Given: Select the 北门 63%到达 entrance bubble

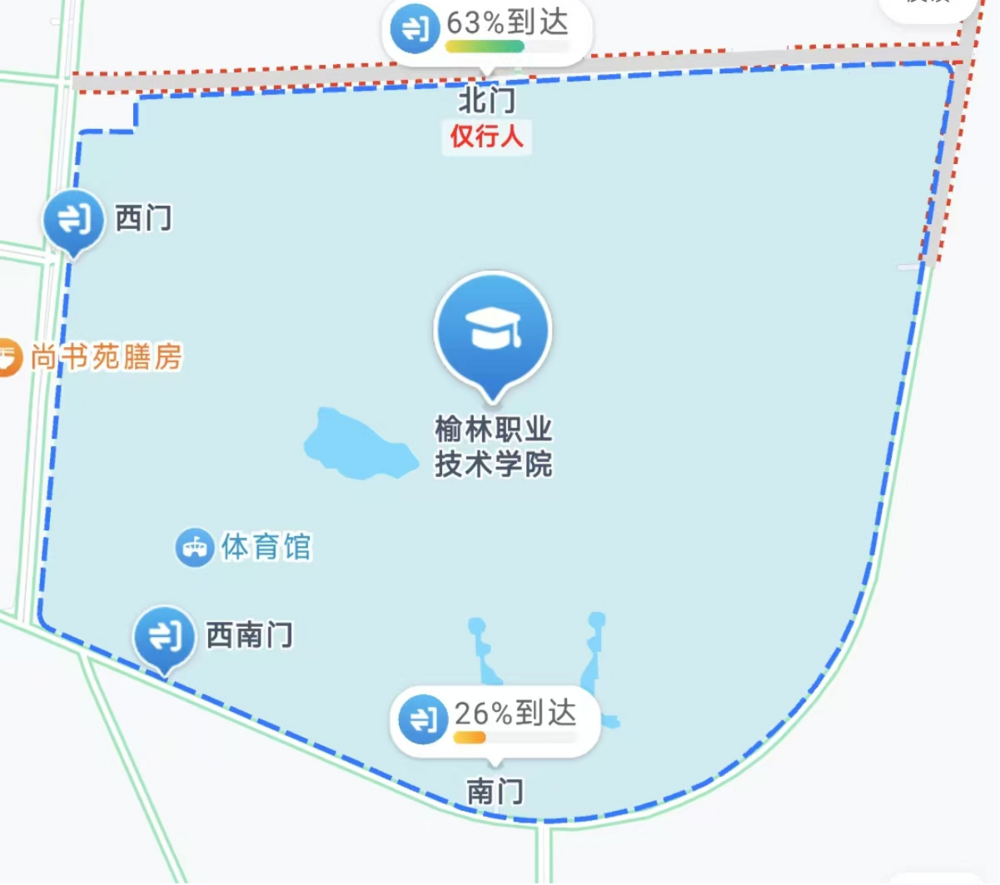Looking at the screenshot, I should [x=487, y=31].
